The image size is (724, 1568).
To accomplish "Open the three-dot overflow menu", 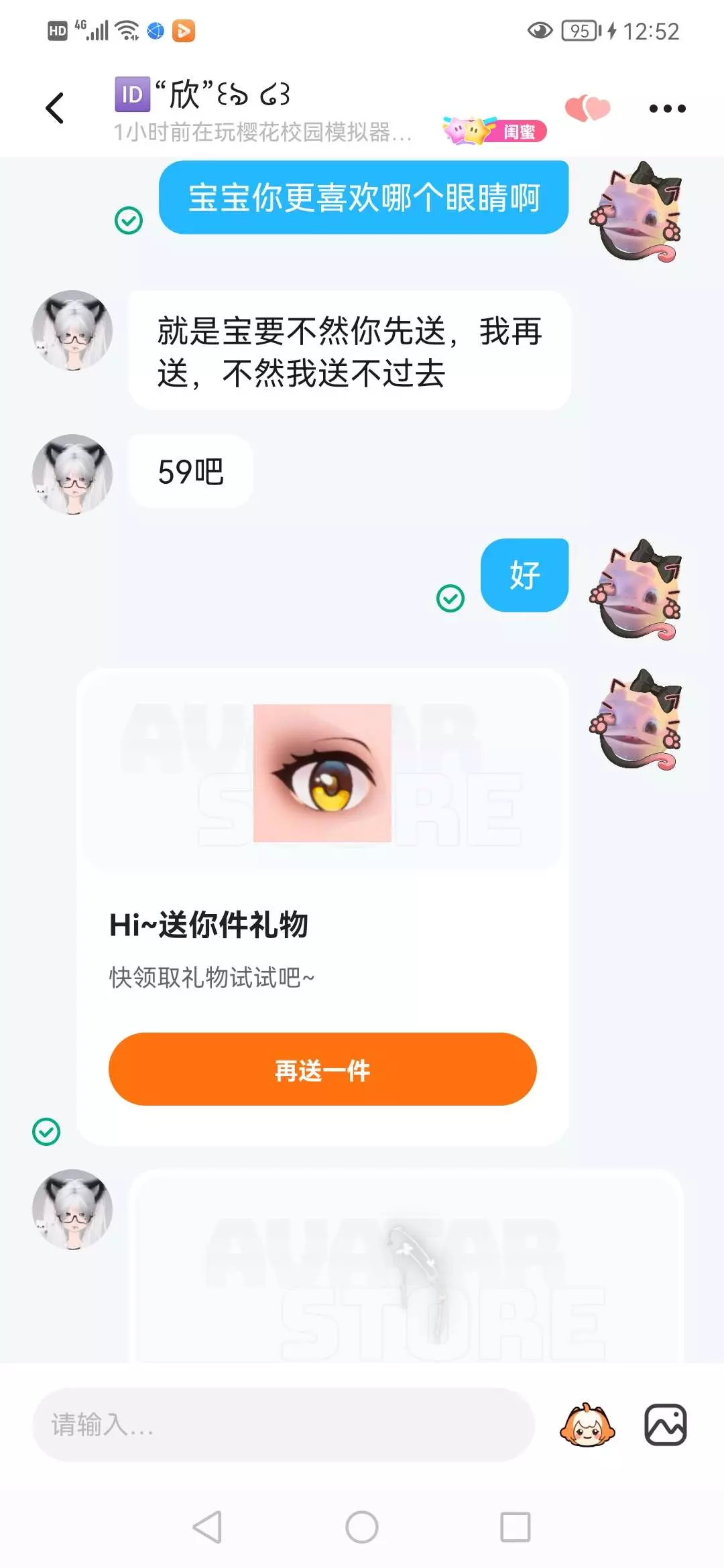I will [x=667, y=109].
